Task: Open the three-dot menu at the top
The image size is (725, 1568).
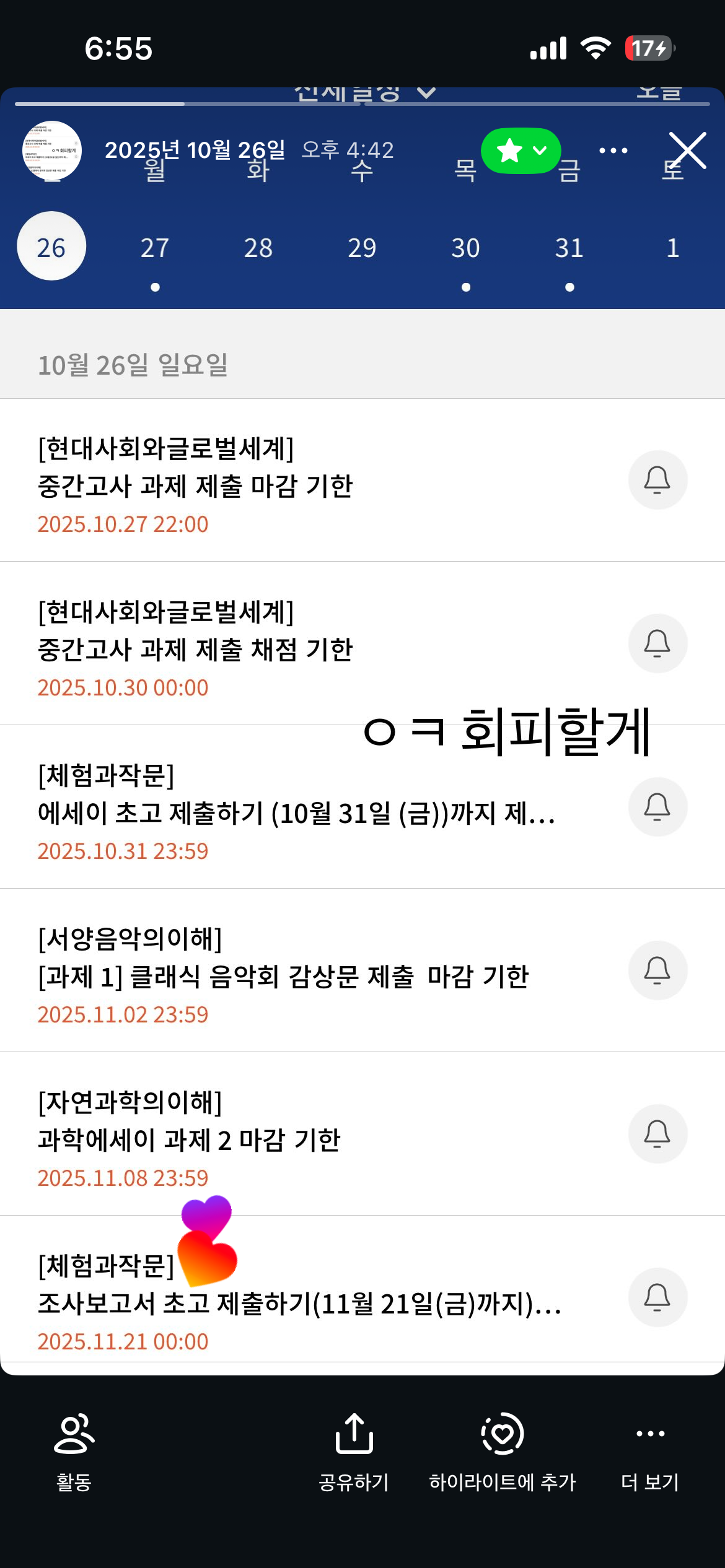Action: (x=613, y=150)
